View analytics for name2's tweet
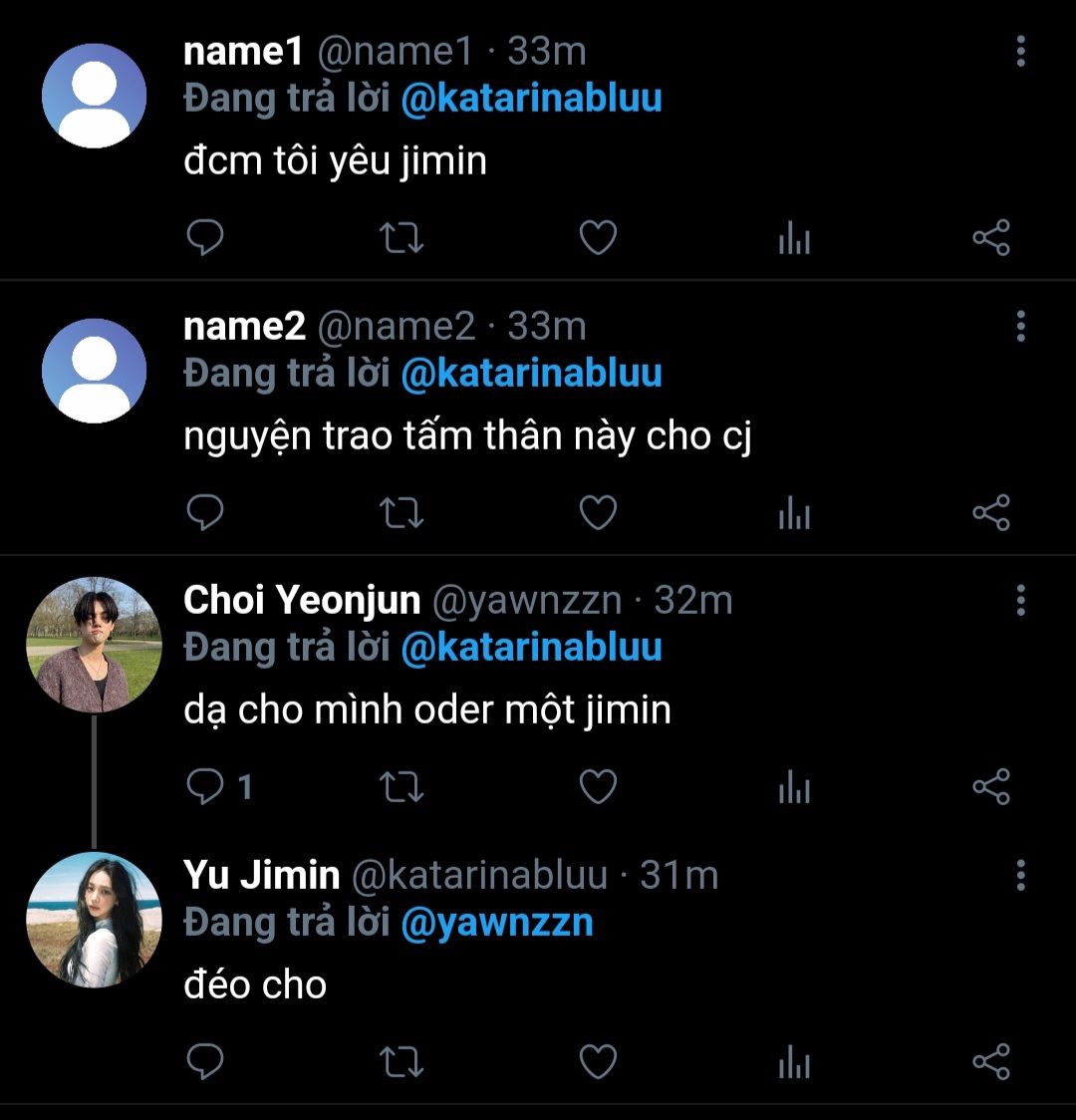The image size is (1076, 1120). 794,513
